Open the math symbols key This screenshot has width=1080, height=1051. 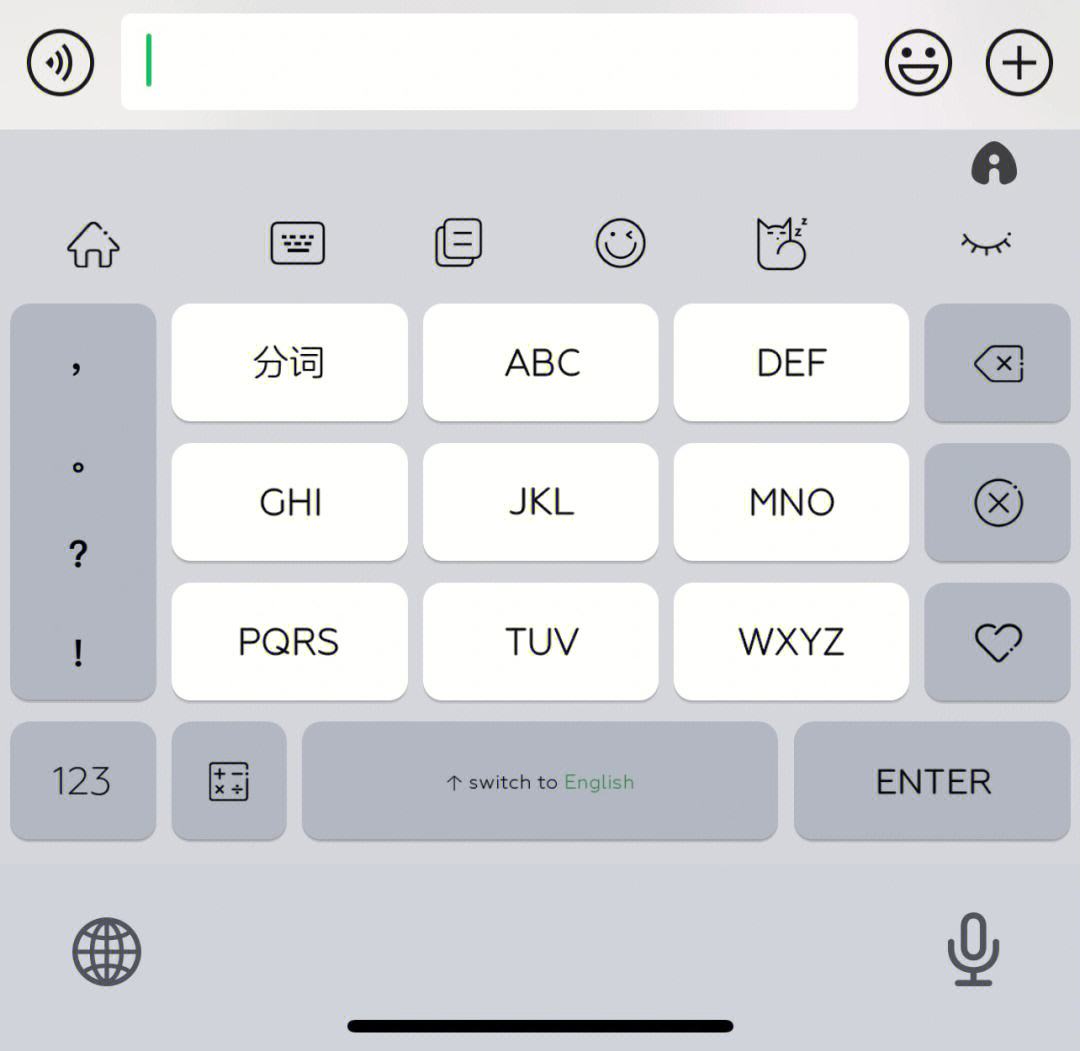228,781
